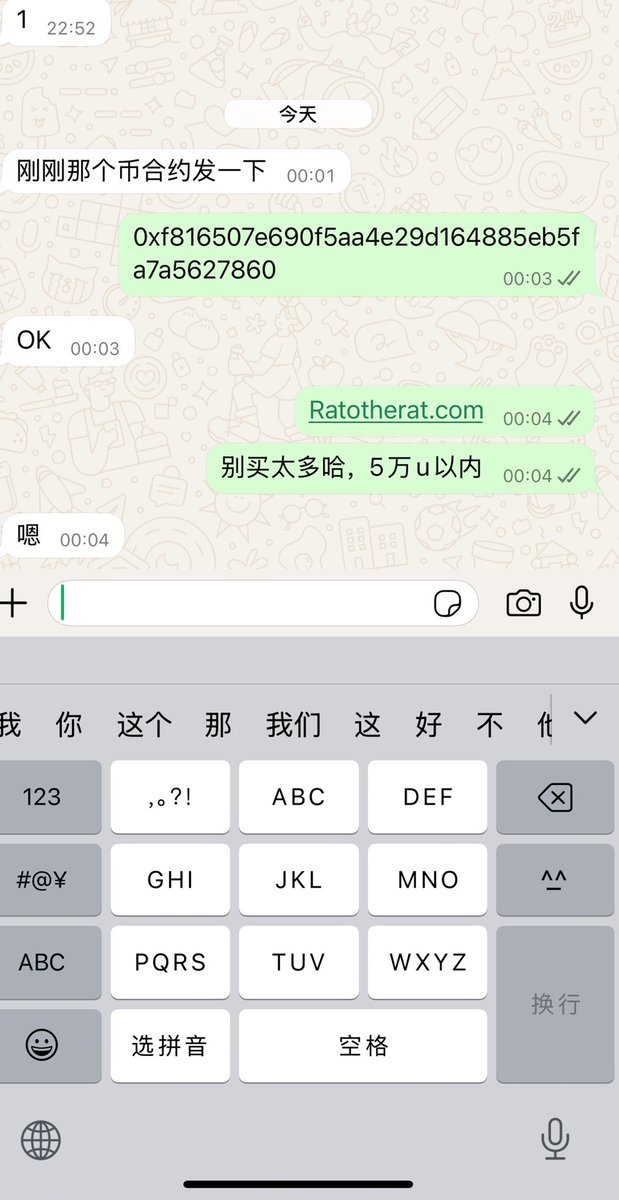The image size is (619, 1200).
Task: Open the #@¥ symbols keypad
Action: click(42, 880)
